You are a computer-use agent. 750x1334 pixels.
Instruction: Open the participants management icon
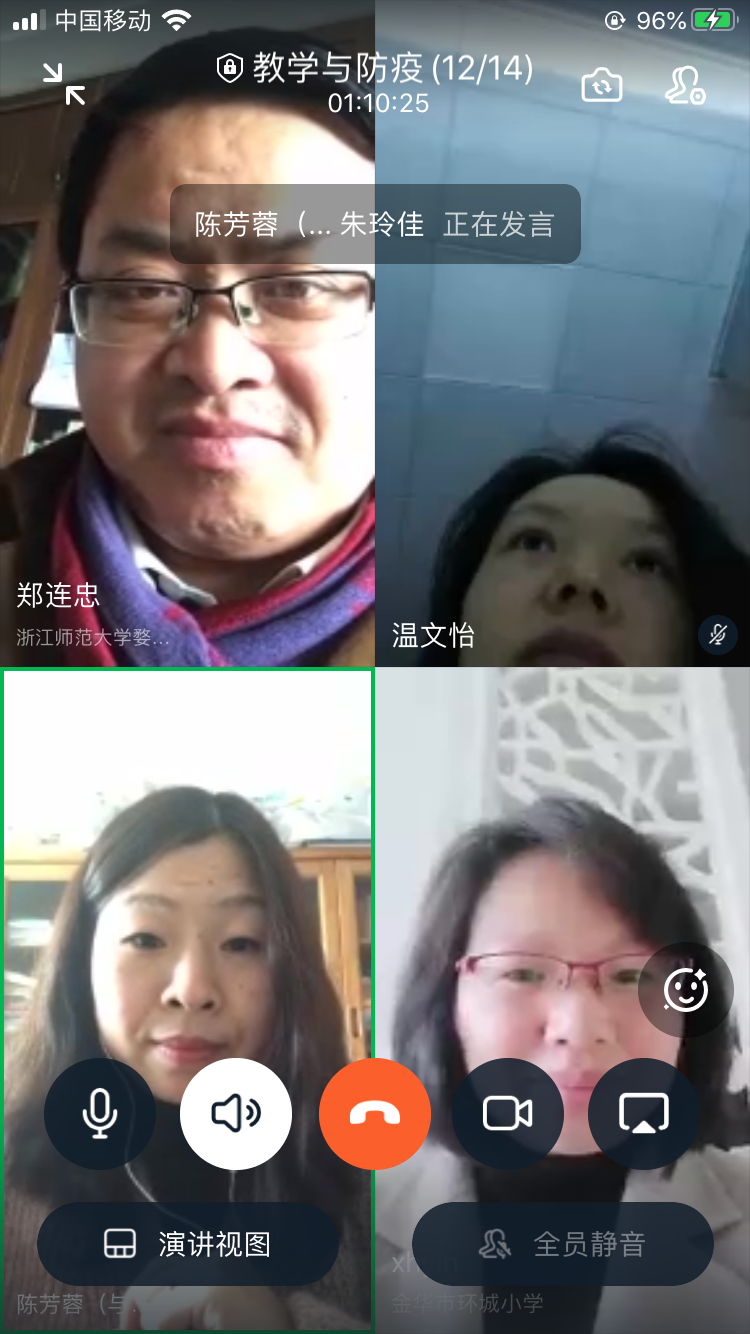[x=685, y=86]
